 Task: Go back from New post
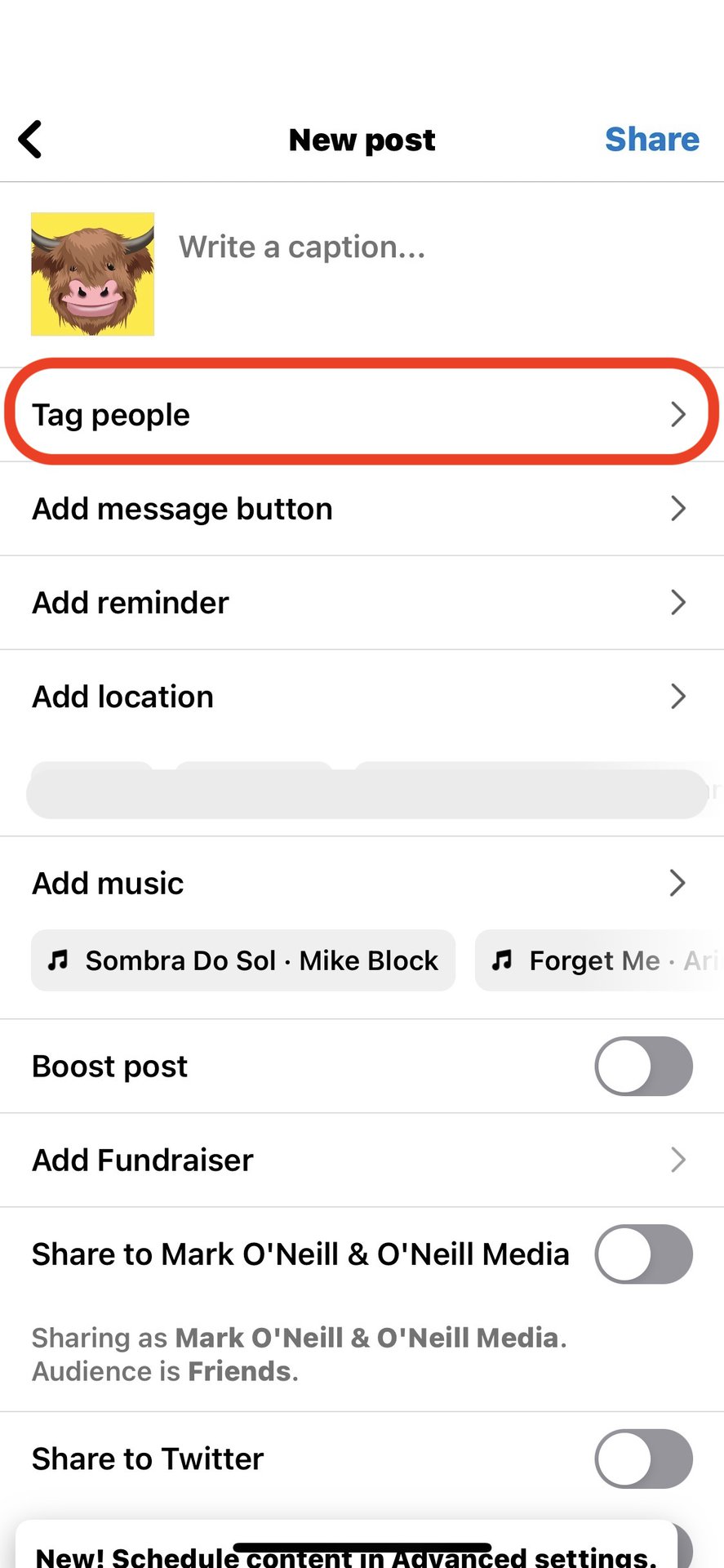[31, 140]
